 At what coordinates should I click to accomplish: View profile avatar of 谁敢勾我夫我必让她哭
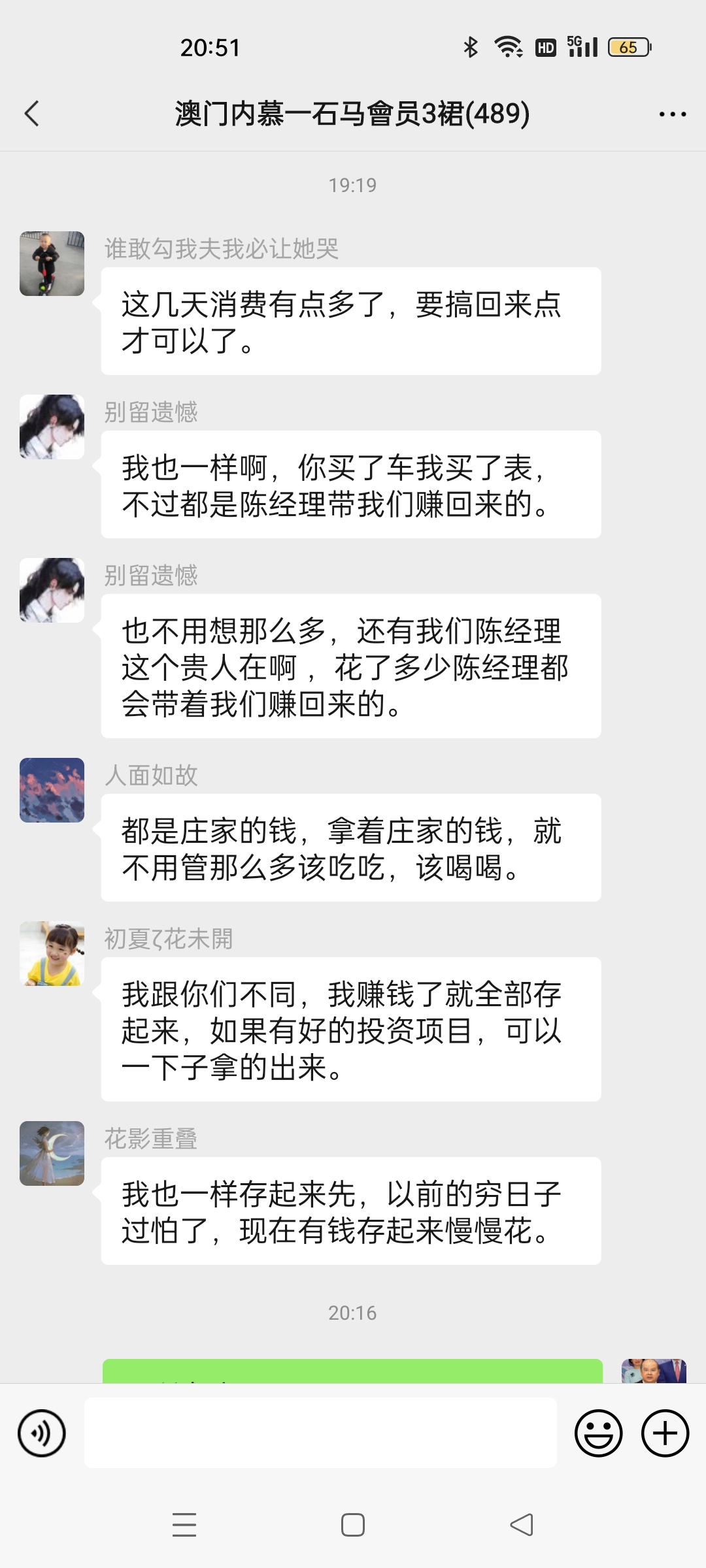point(52,263)
